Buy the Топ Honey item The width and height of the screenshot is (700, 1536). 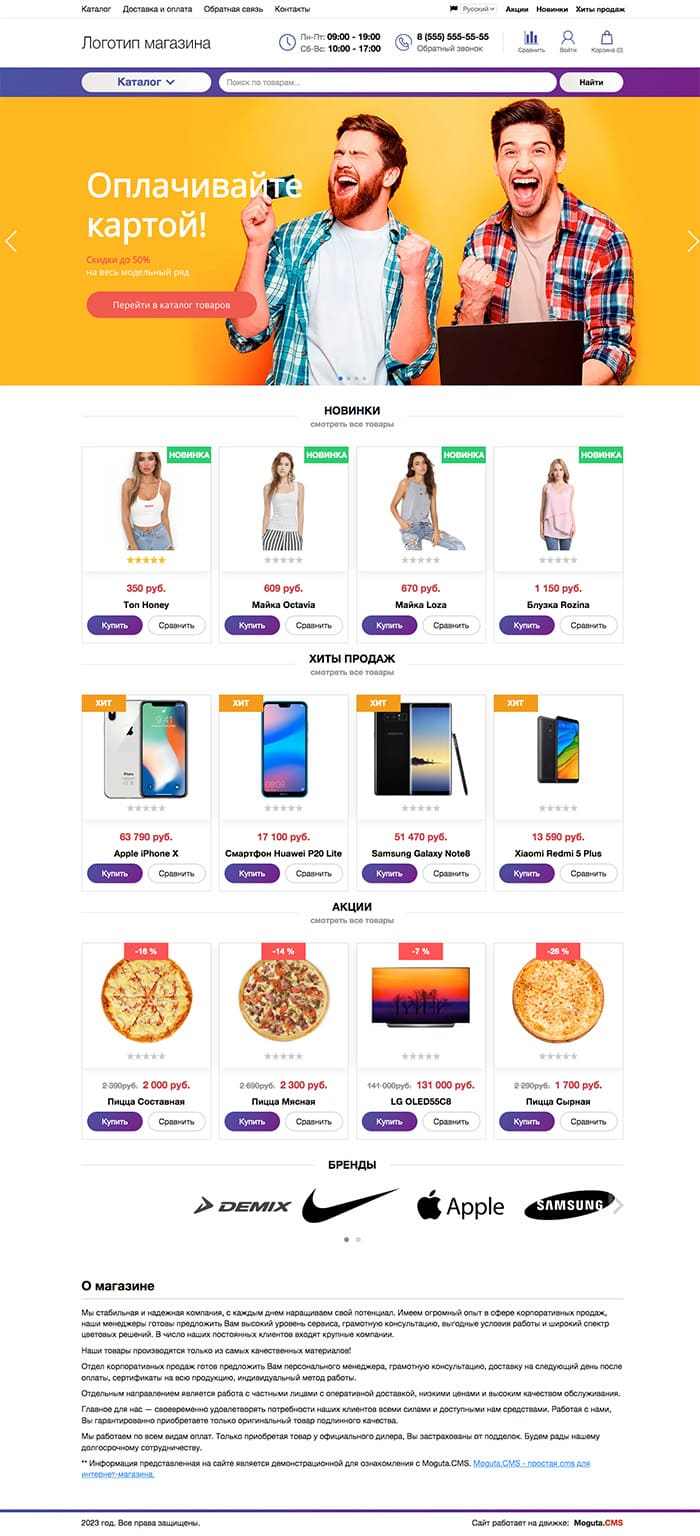114,625
